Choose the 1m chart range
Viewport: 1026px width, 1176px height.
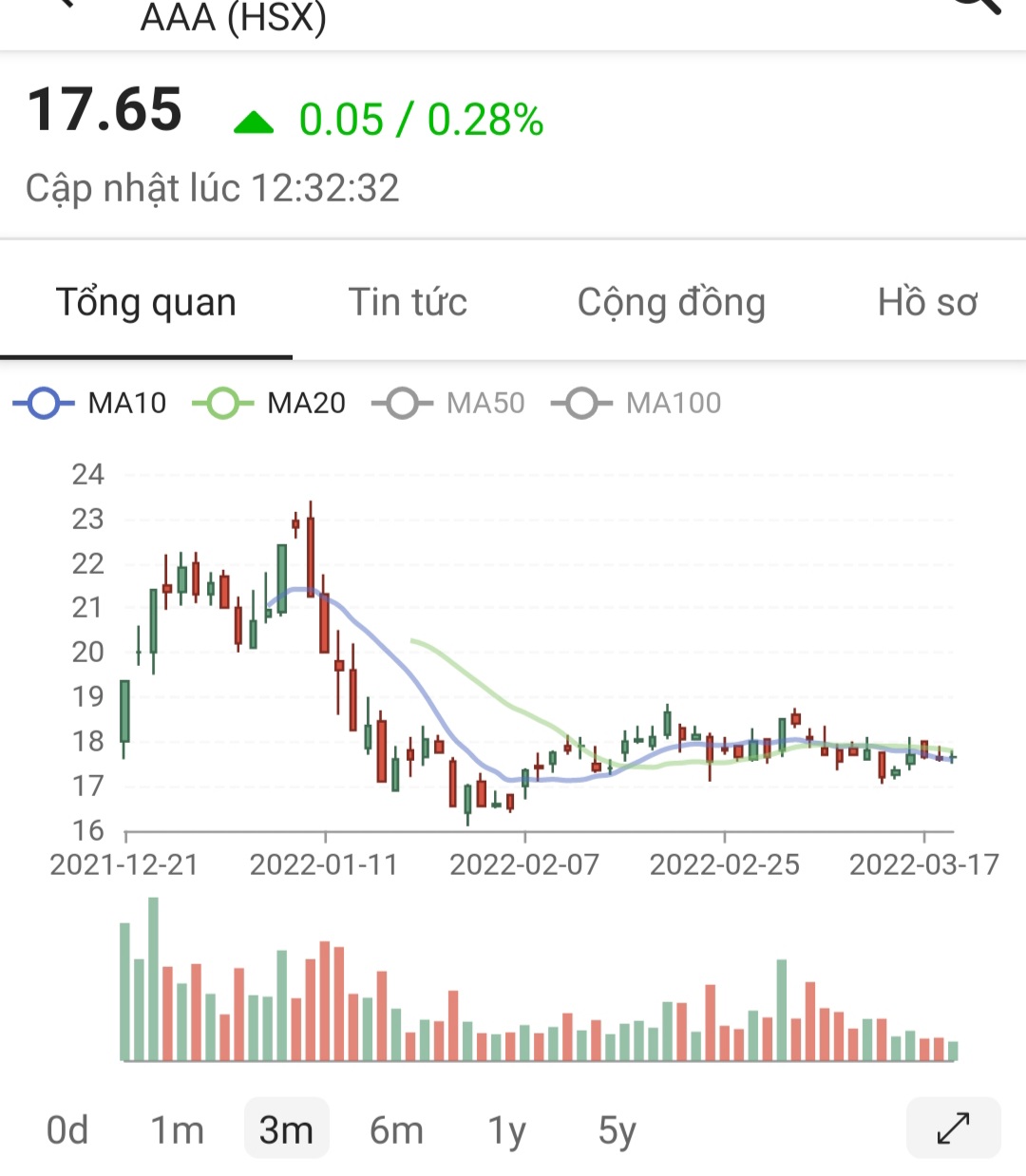178,1130
